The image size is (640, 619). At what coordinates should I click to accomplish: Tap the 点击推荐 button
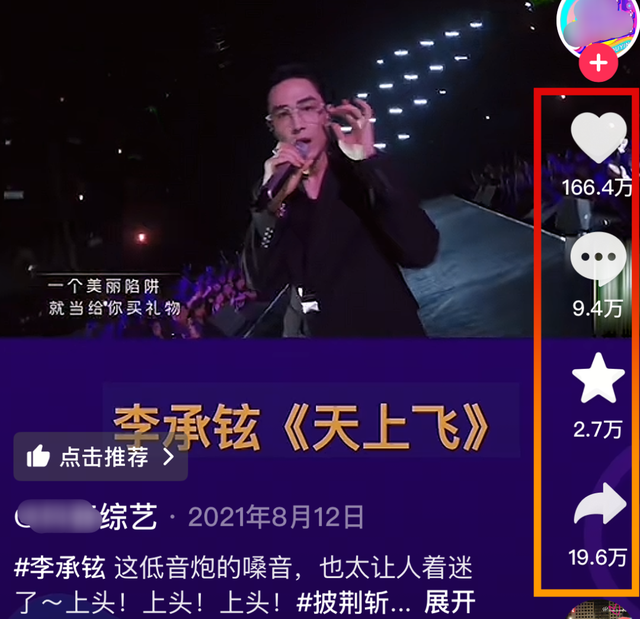[x=100, y=458]
